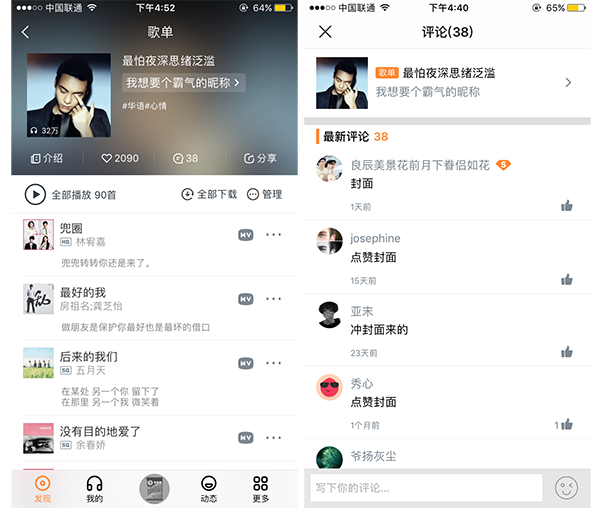Tap 全部下载 to download all
600x508 pixels.
click(x=209, y=195)
